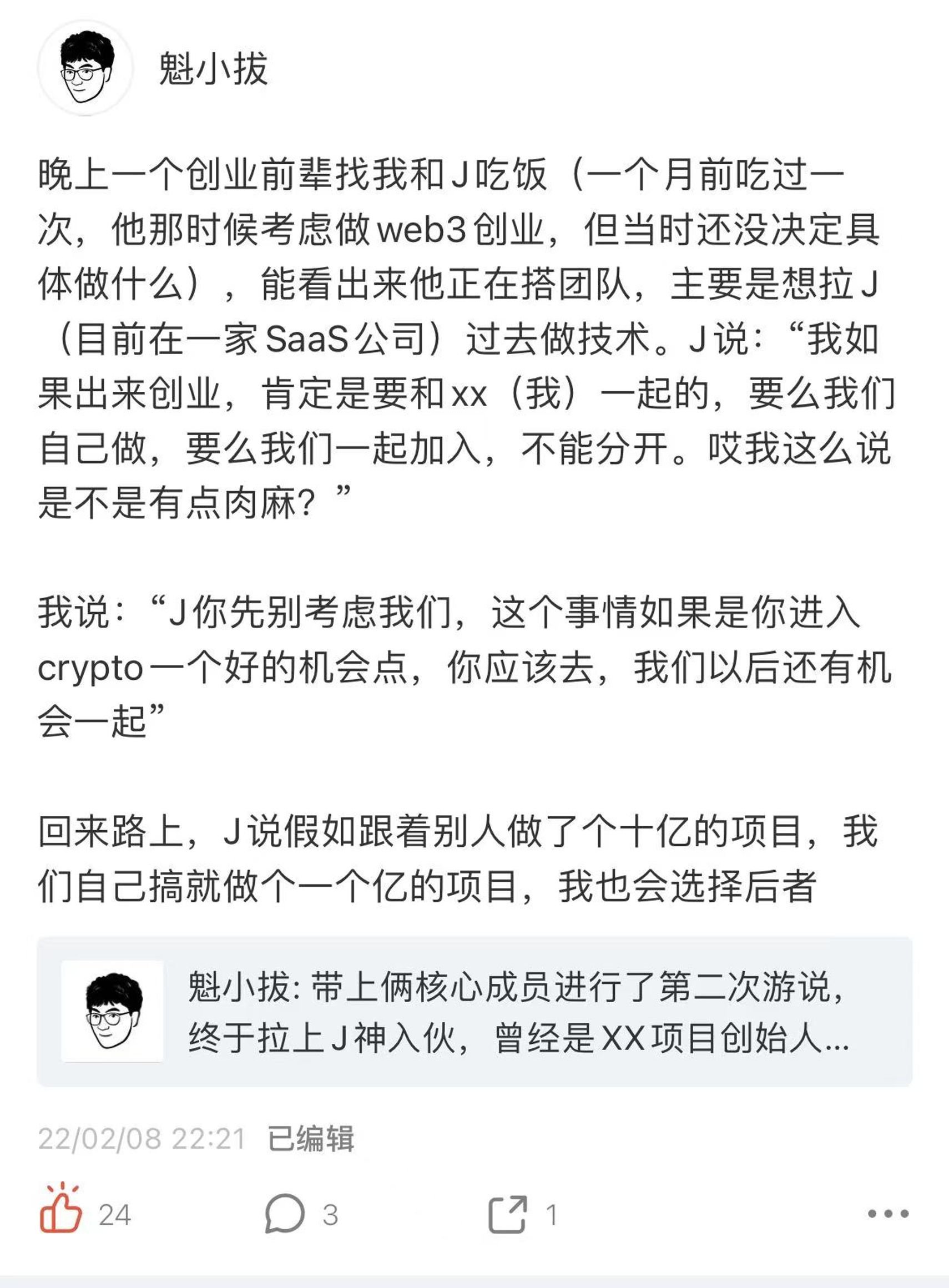949x1288 pixels.
Task: Open the three-dot more options menu
Action: pos(887,1214)
